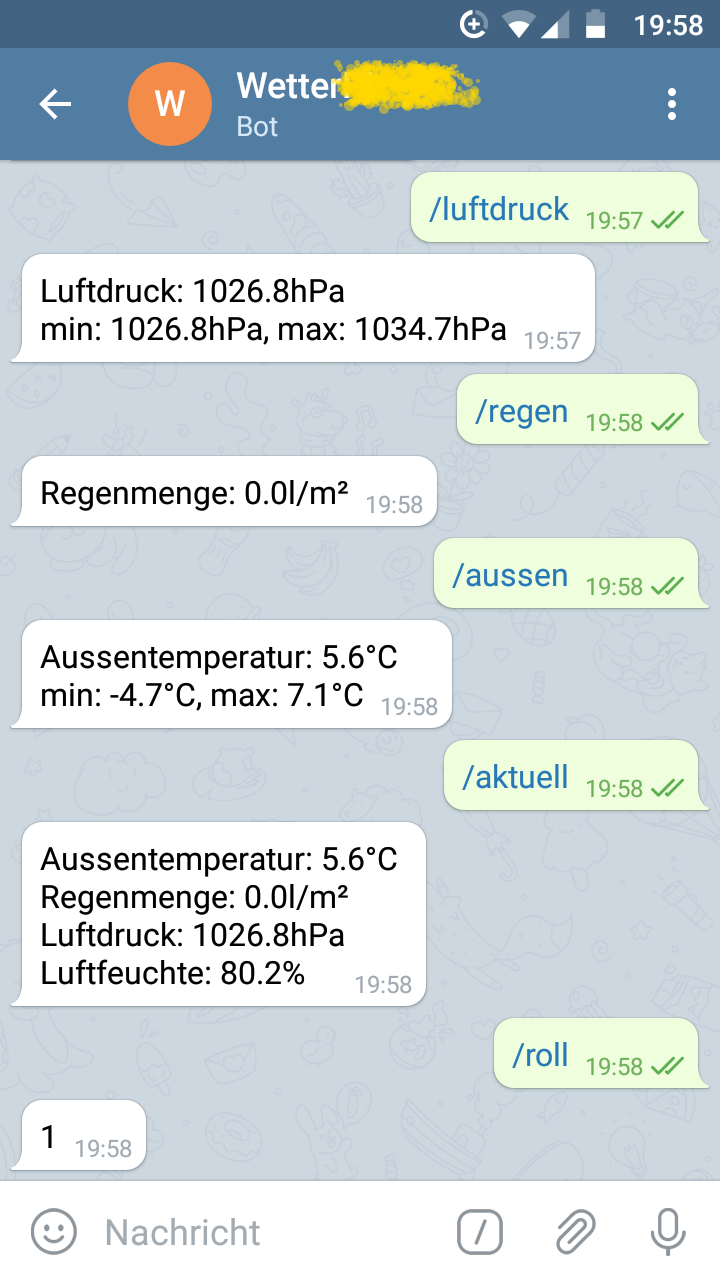Open the bot command slash icon
Screen dimensions: 720x1280
pos(479,1231)
